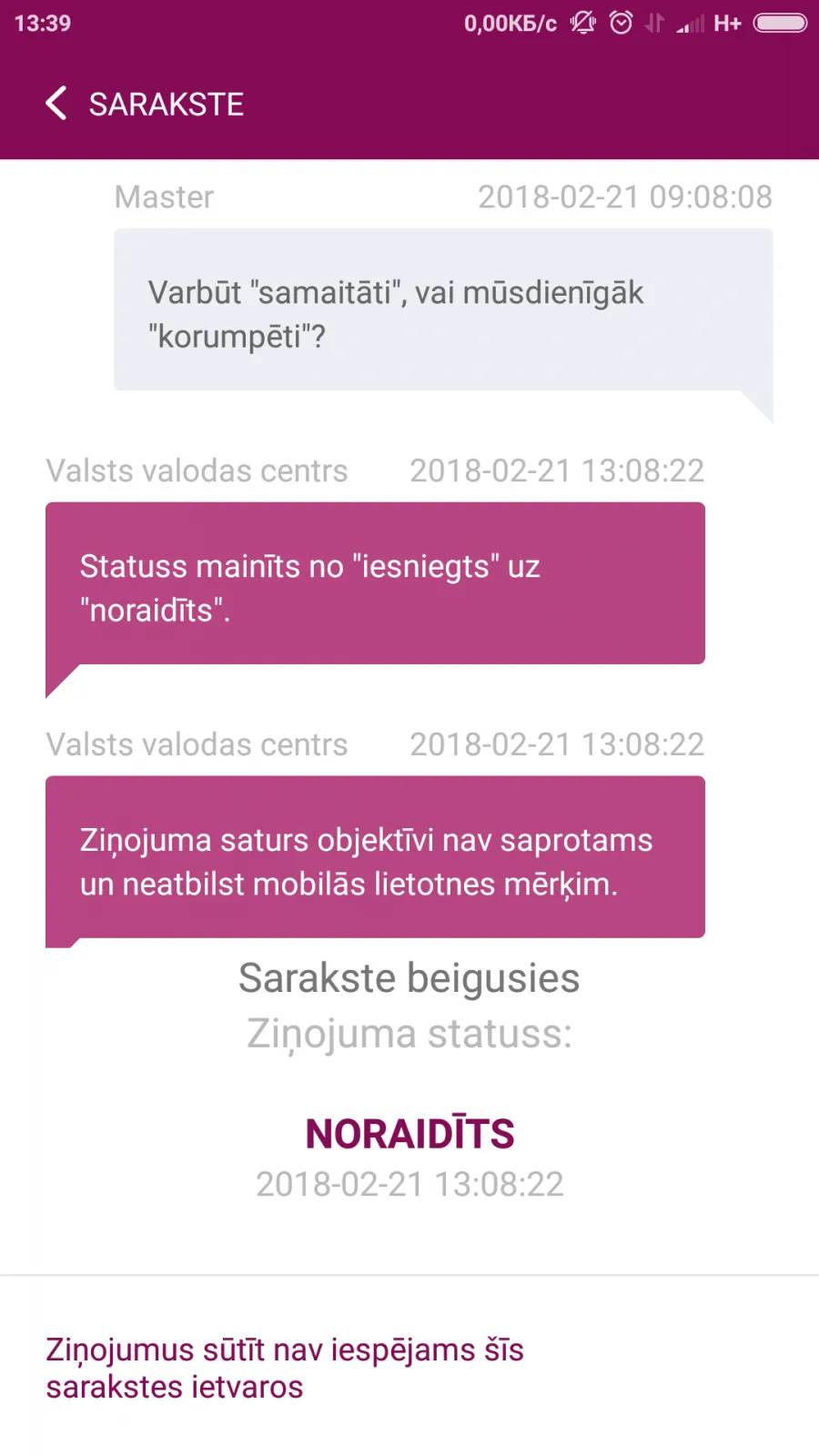Go back using the SARAKSTE arrow

56,103
